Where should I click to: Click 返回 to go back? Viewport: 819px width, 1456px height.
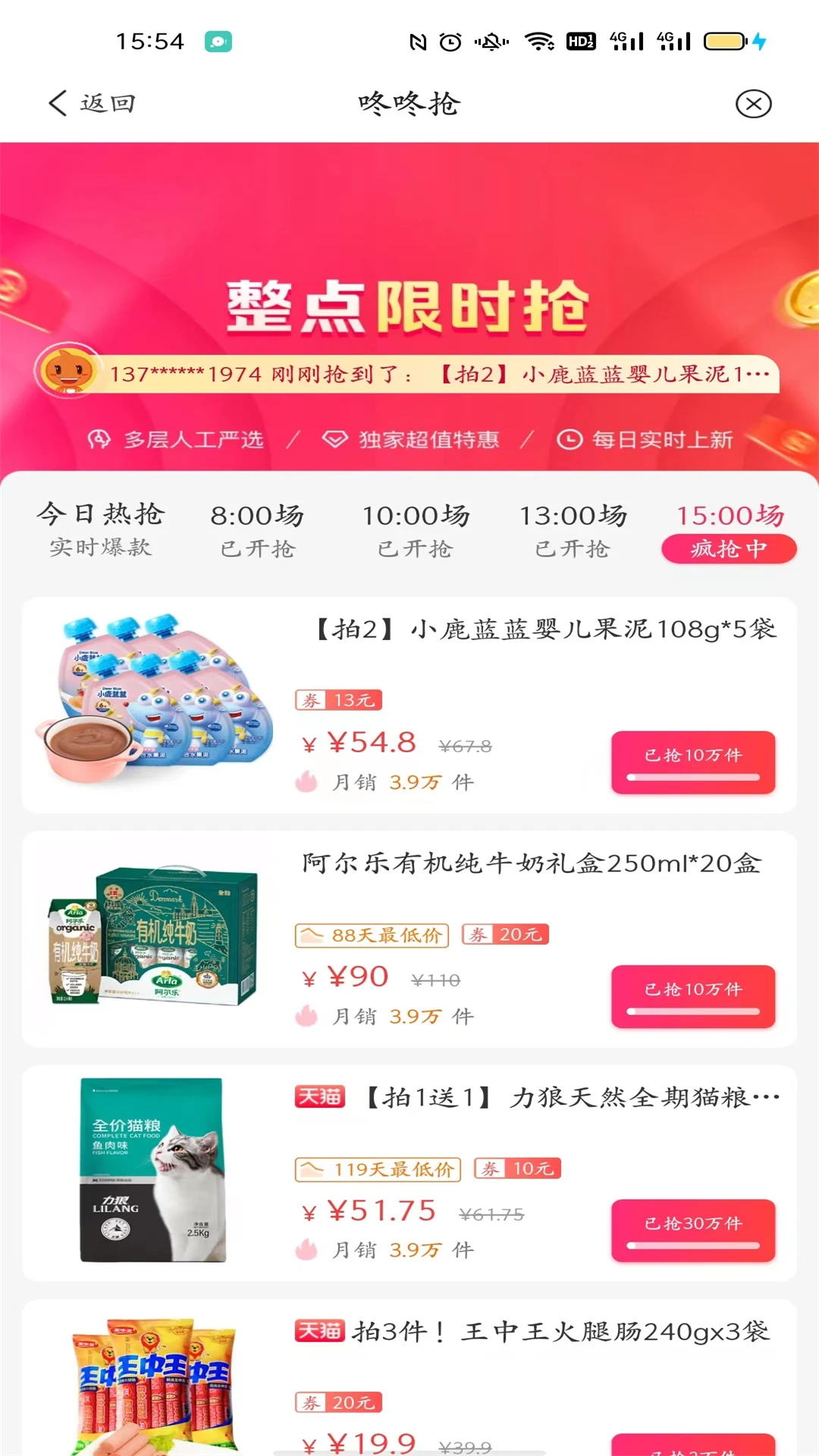click(x=90, y=103)
